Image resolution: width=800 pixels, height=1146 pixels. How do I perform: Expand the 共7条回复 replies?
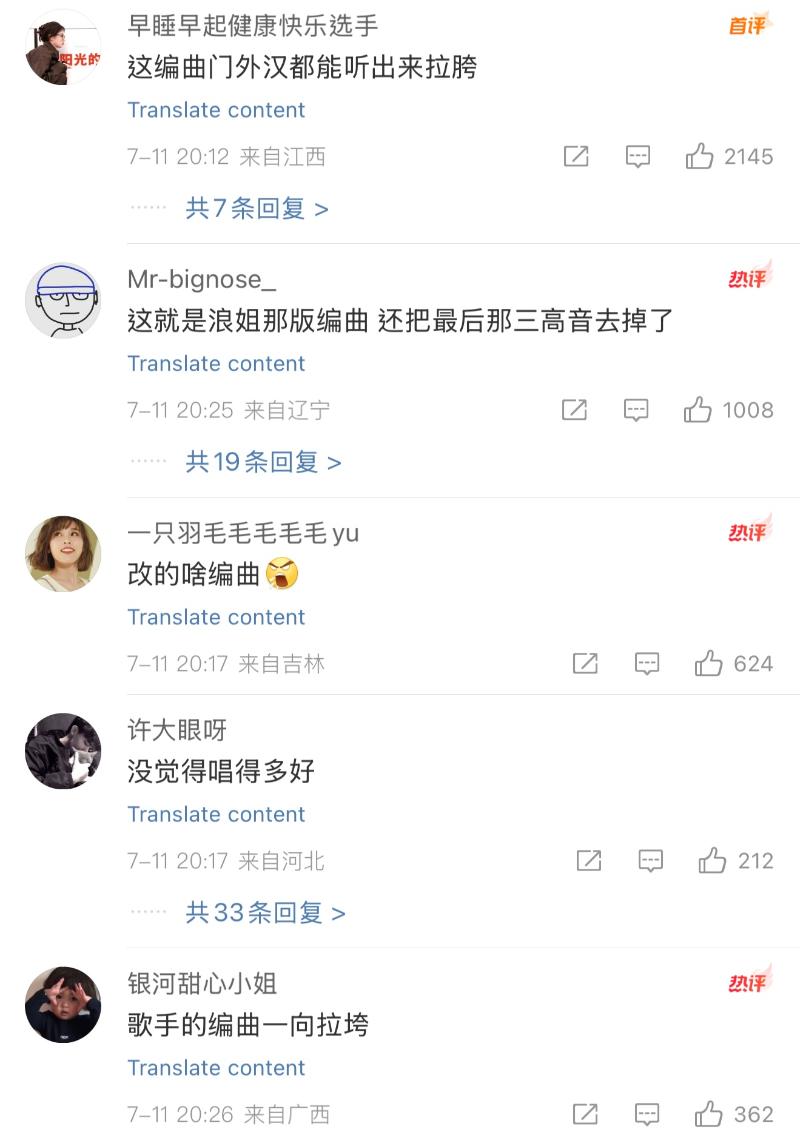tap(257, 208)
